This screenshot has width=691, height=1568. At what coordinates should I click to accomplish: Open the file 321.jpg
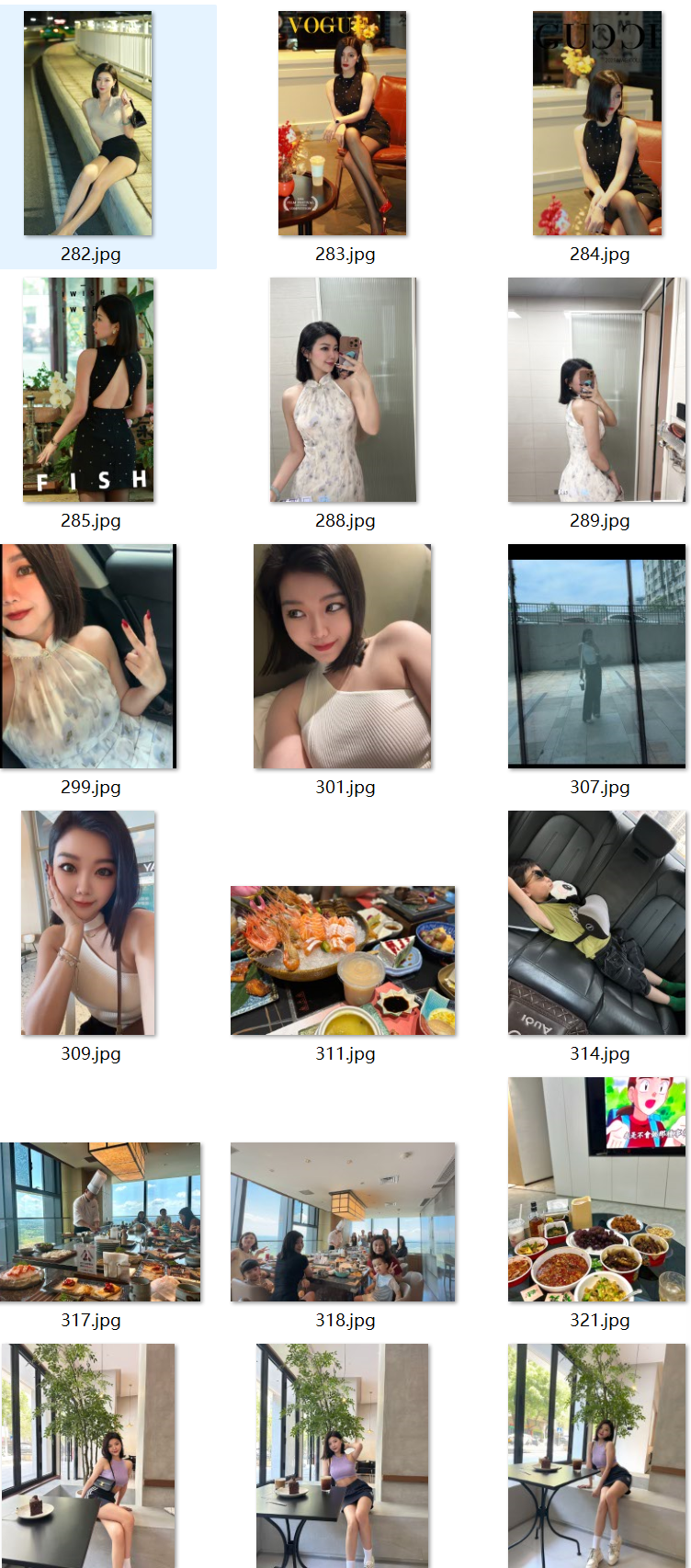click(597, 1189)
